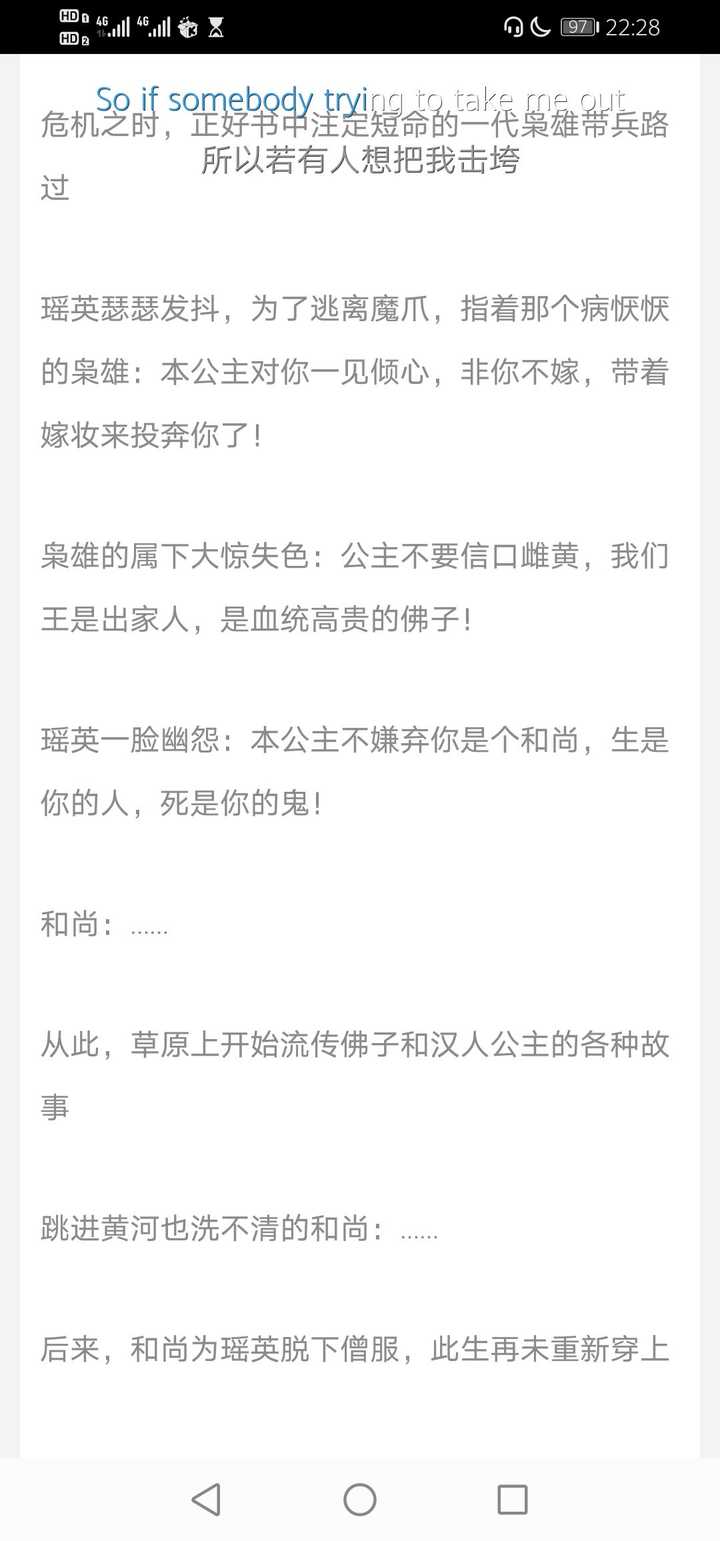Toggle do-not-disturb via the crescent moon icon

click(540, 27)
